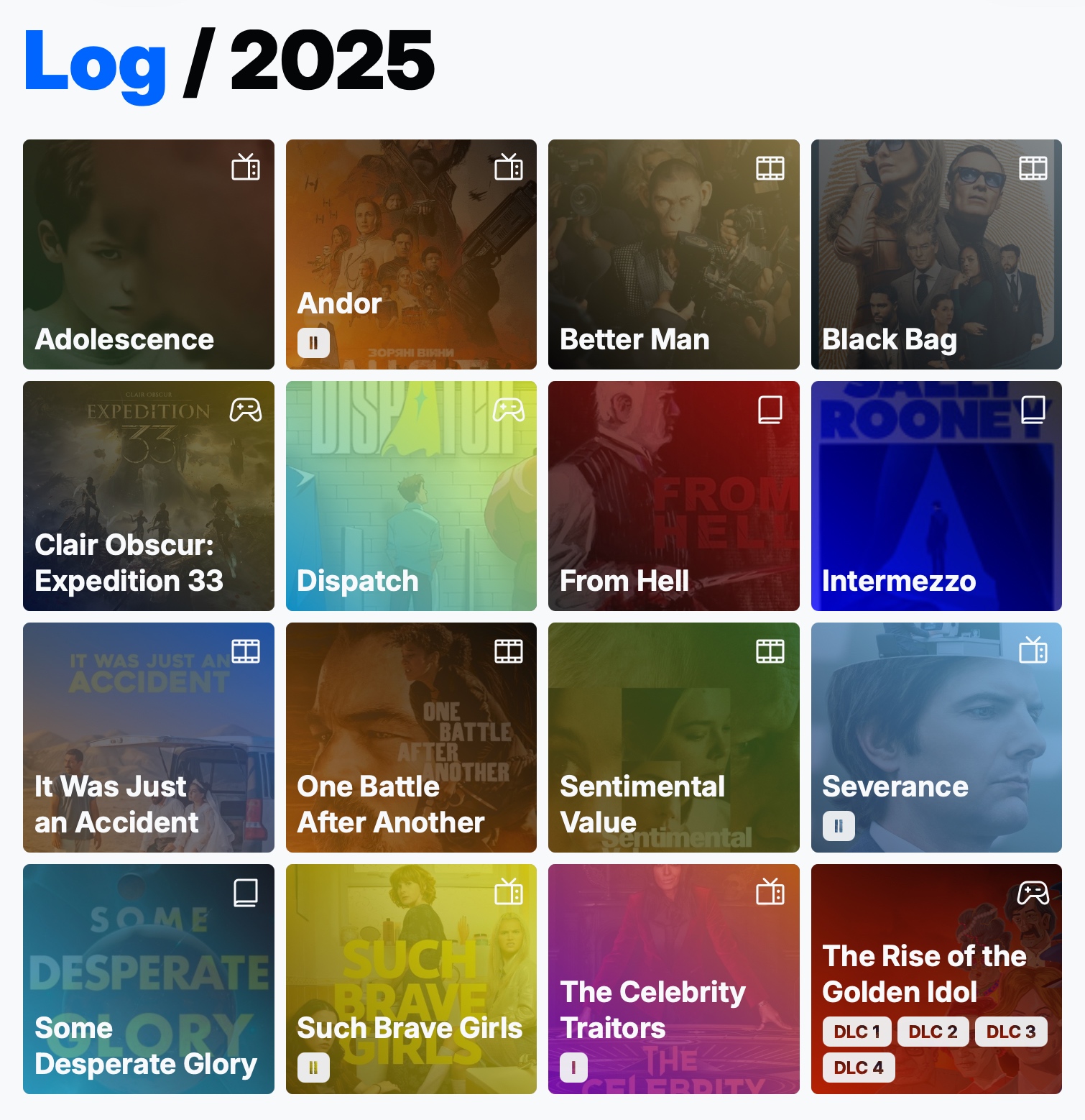Image resolution: width=1085 pixels, height=1120 pixels.
Task: Open One Battle After Another card
Action: coord(411,738)
